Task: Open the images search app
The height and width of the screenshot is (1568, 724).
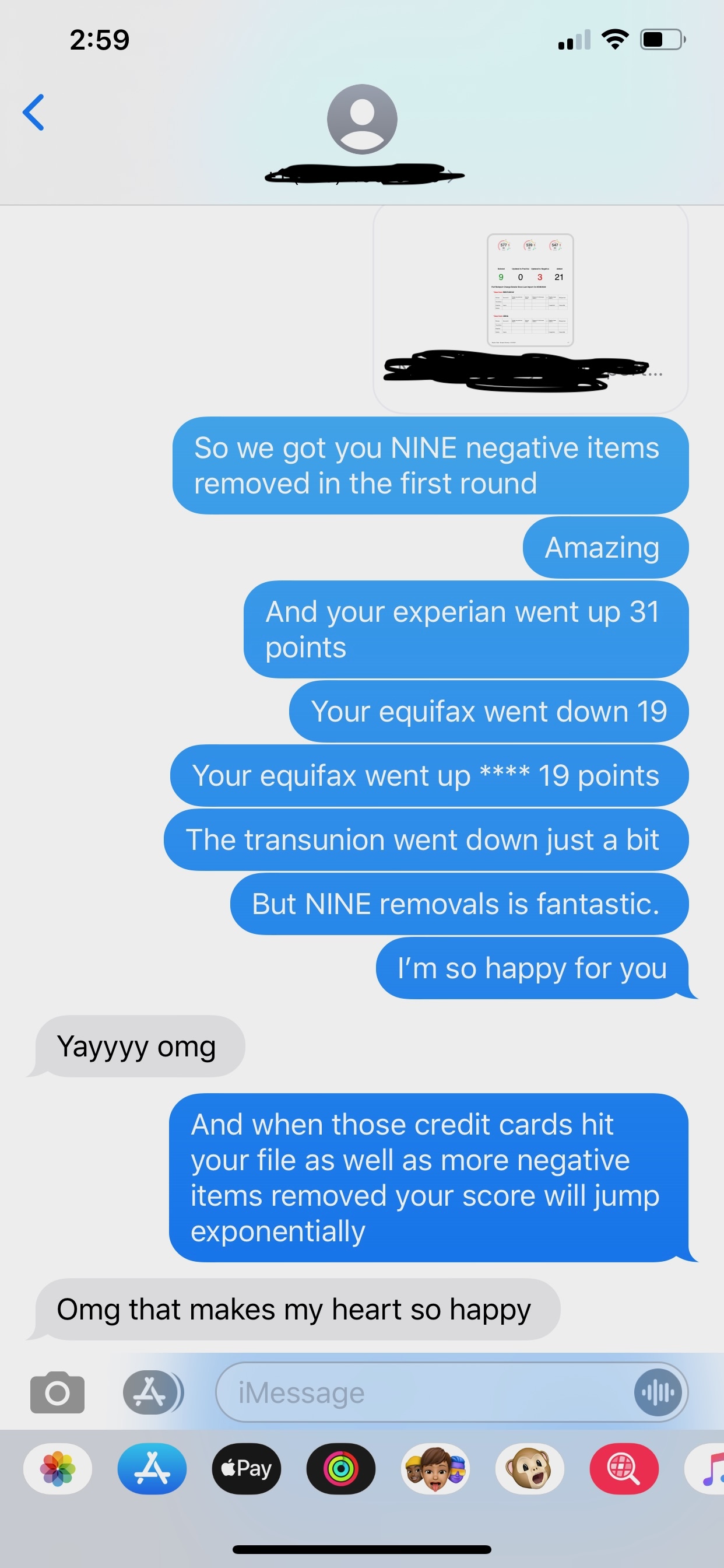Action: pos(624,1469)
